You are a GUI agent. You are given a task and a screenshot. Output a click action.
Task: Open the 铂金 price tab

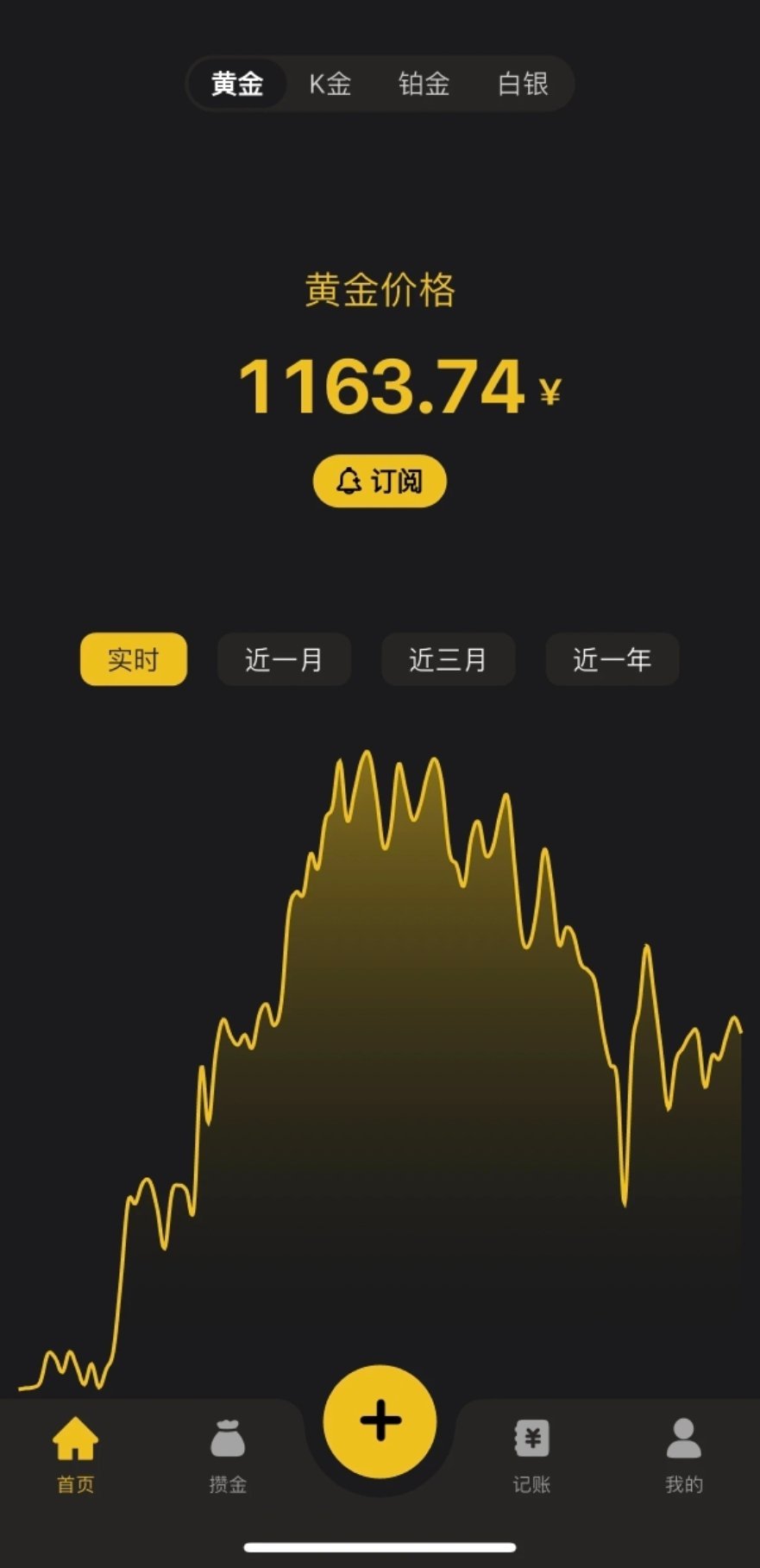(x=424, y=84)
